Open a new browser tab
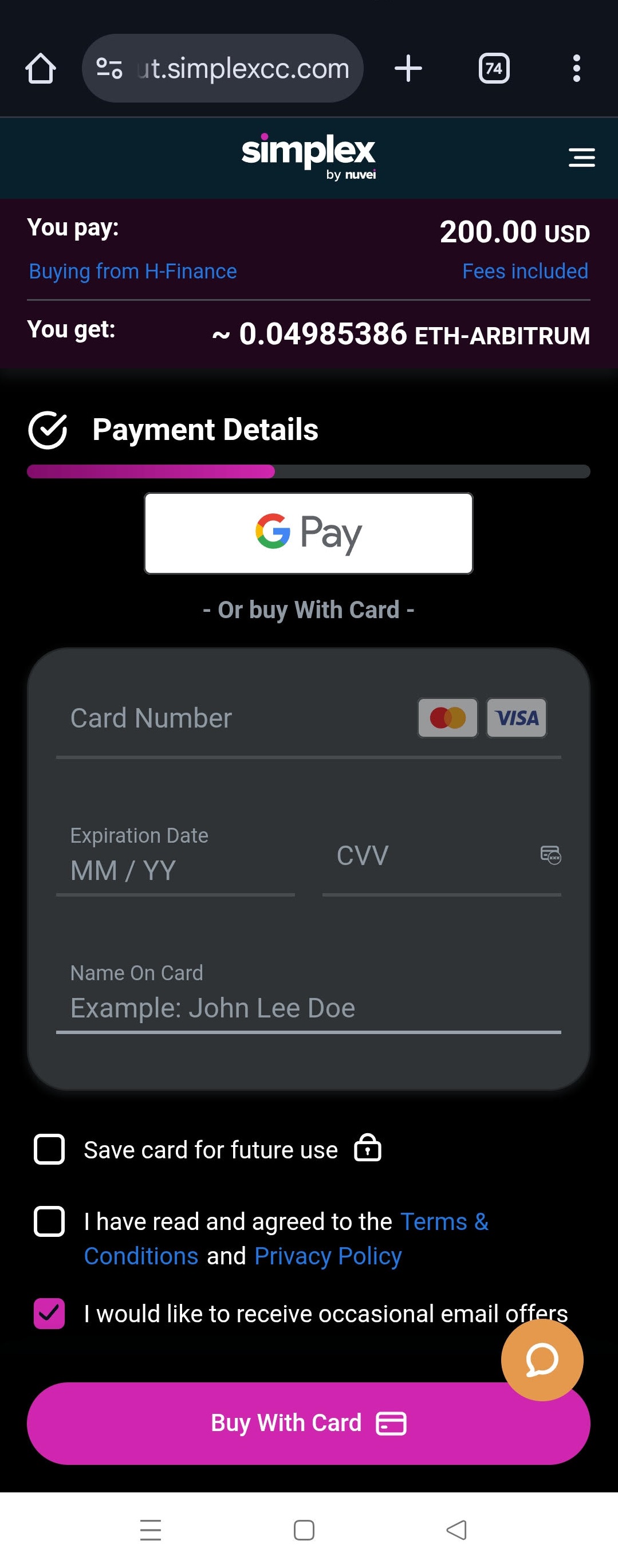 (408, 68)
